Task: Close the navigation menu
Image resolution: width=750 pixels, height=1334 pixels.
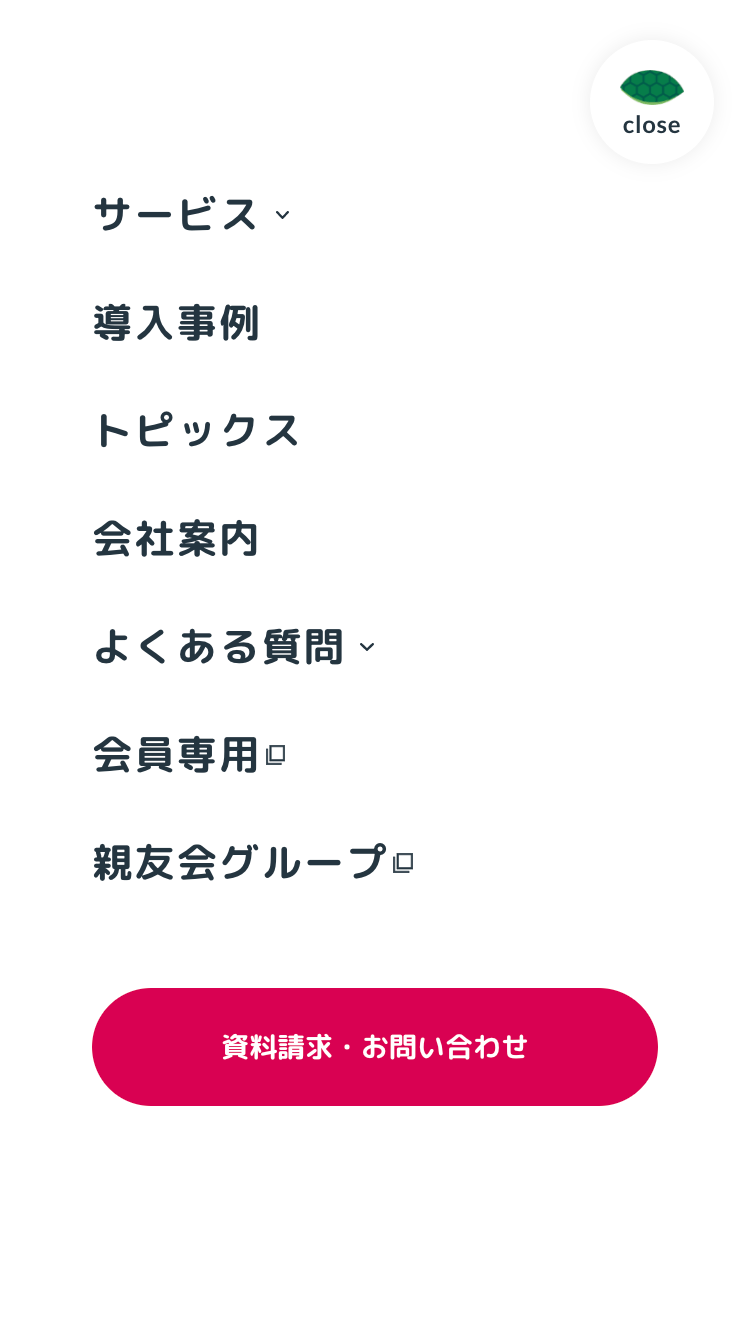Action: (652, 102)
